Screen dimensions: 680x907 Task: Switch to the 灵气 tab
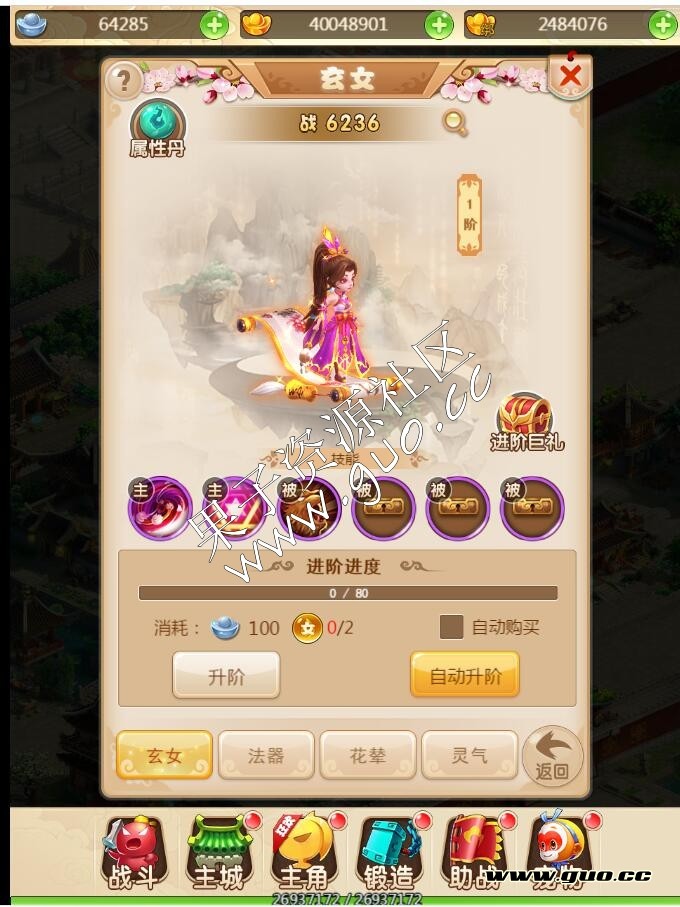click(469, 755)
